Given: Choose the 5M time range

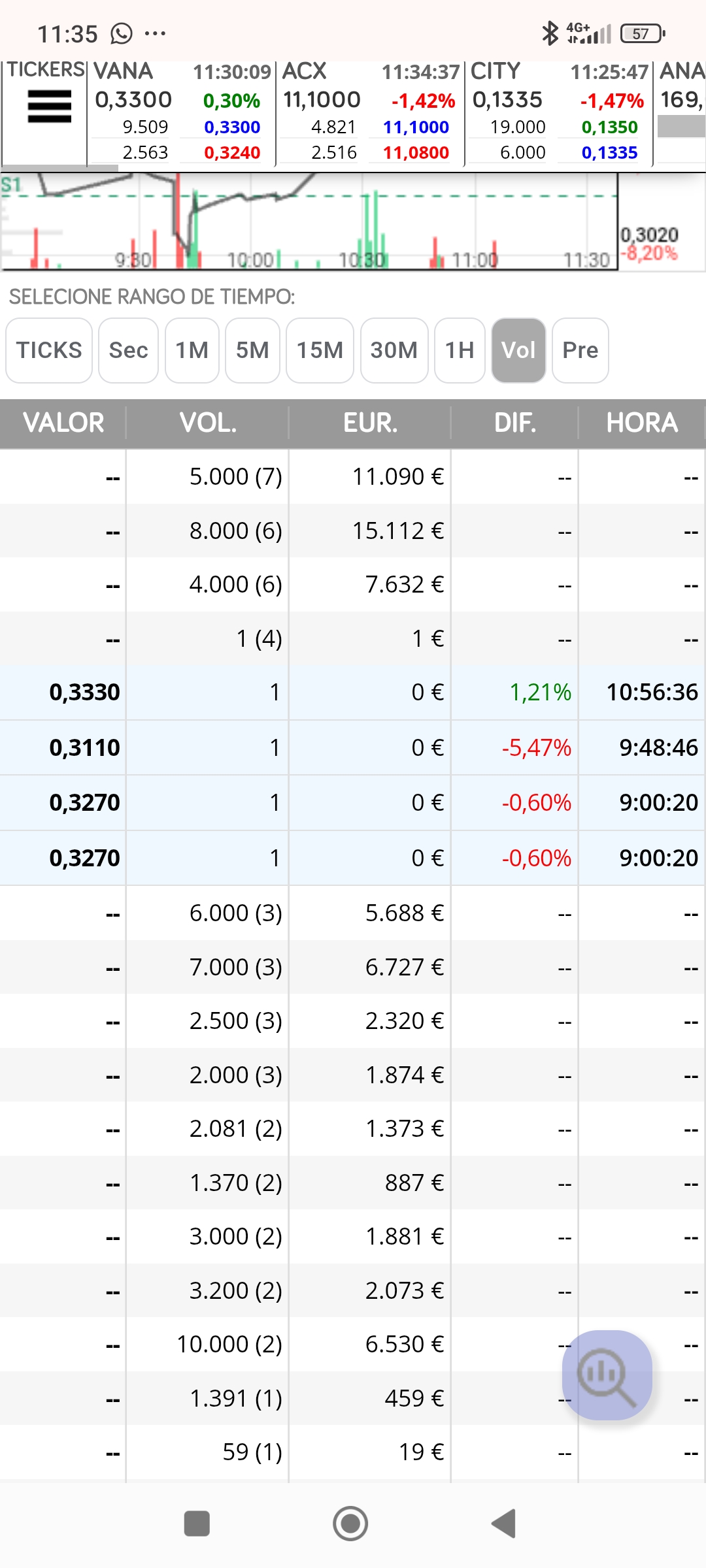Looking at the screenshot, I should (x=252, y=350).
